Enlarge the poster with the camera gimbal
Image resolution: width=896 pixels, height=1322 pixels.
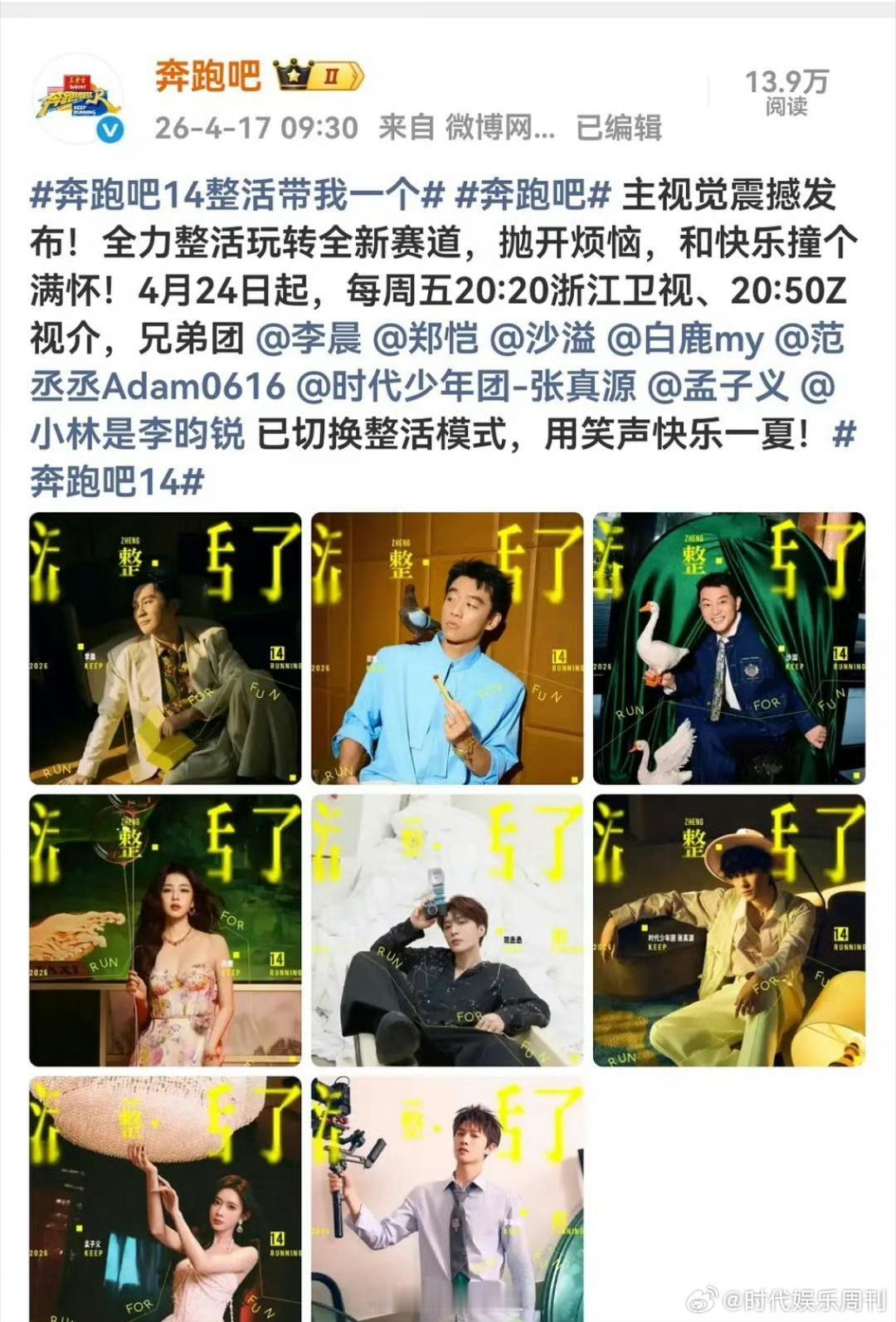click(447, 1198)
